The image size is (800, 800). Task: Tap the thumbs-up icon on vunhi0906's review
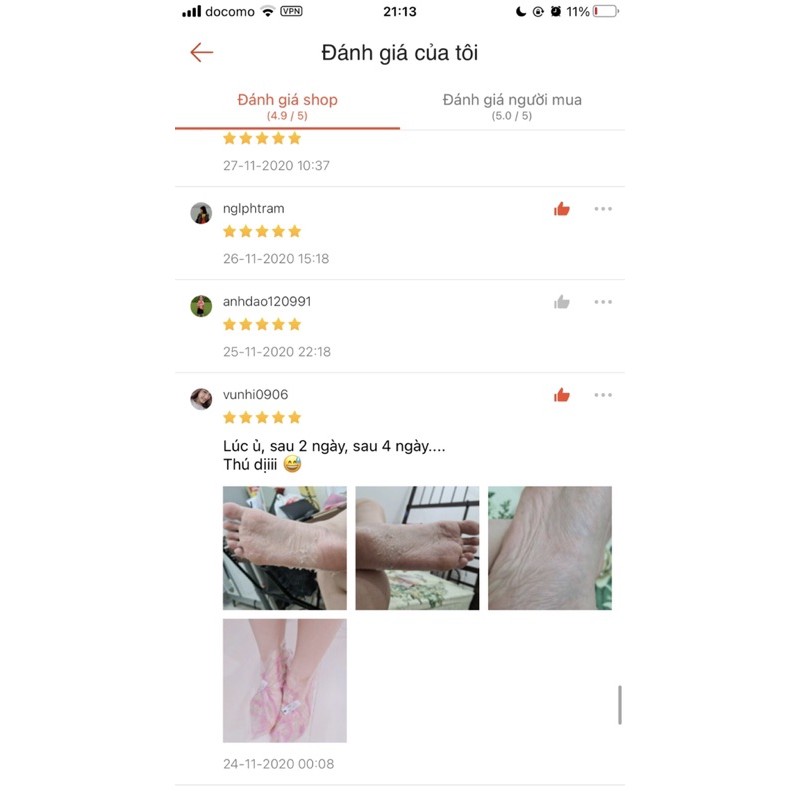[x=562, y=395]
